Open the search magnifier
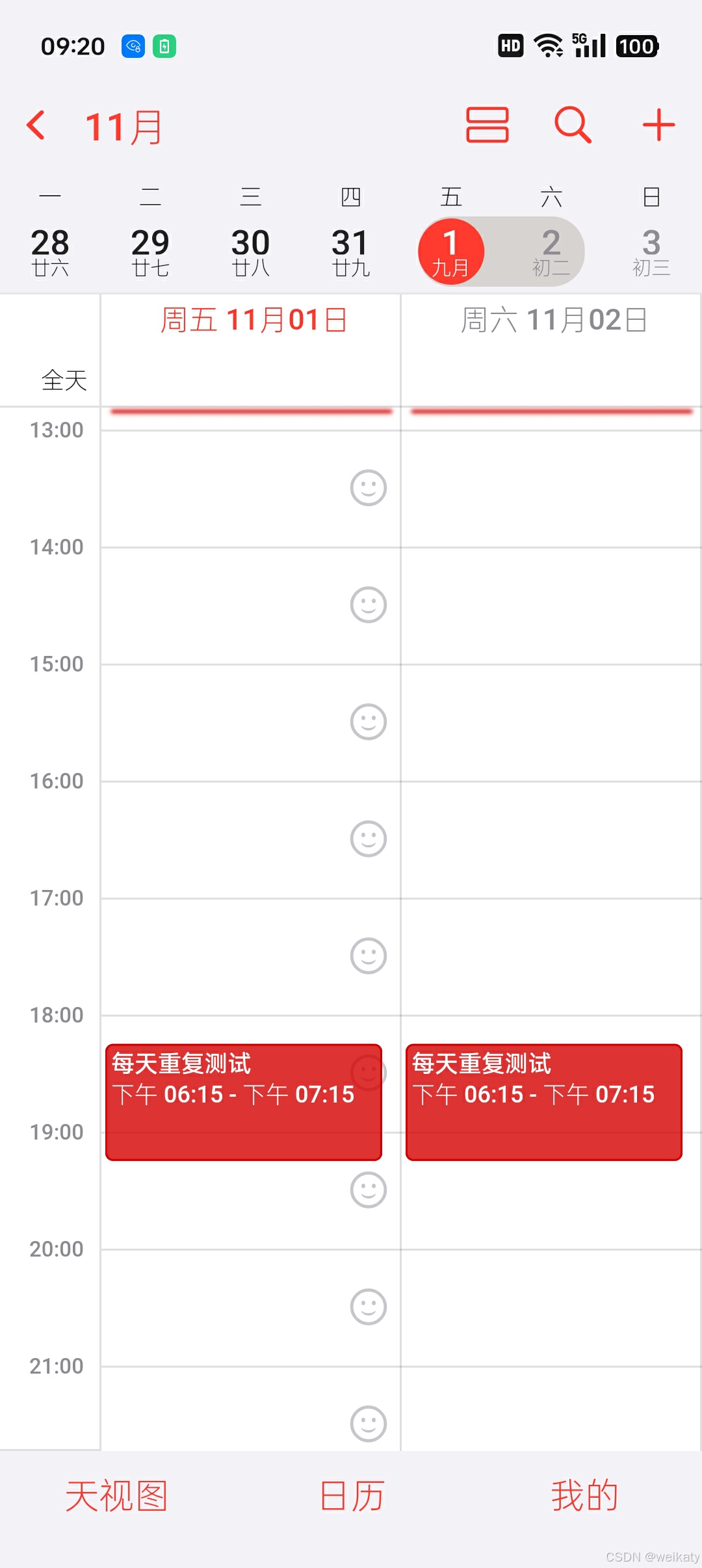This screenshot has width=702, height=1568. [x=573, y=125]
